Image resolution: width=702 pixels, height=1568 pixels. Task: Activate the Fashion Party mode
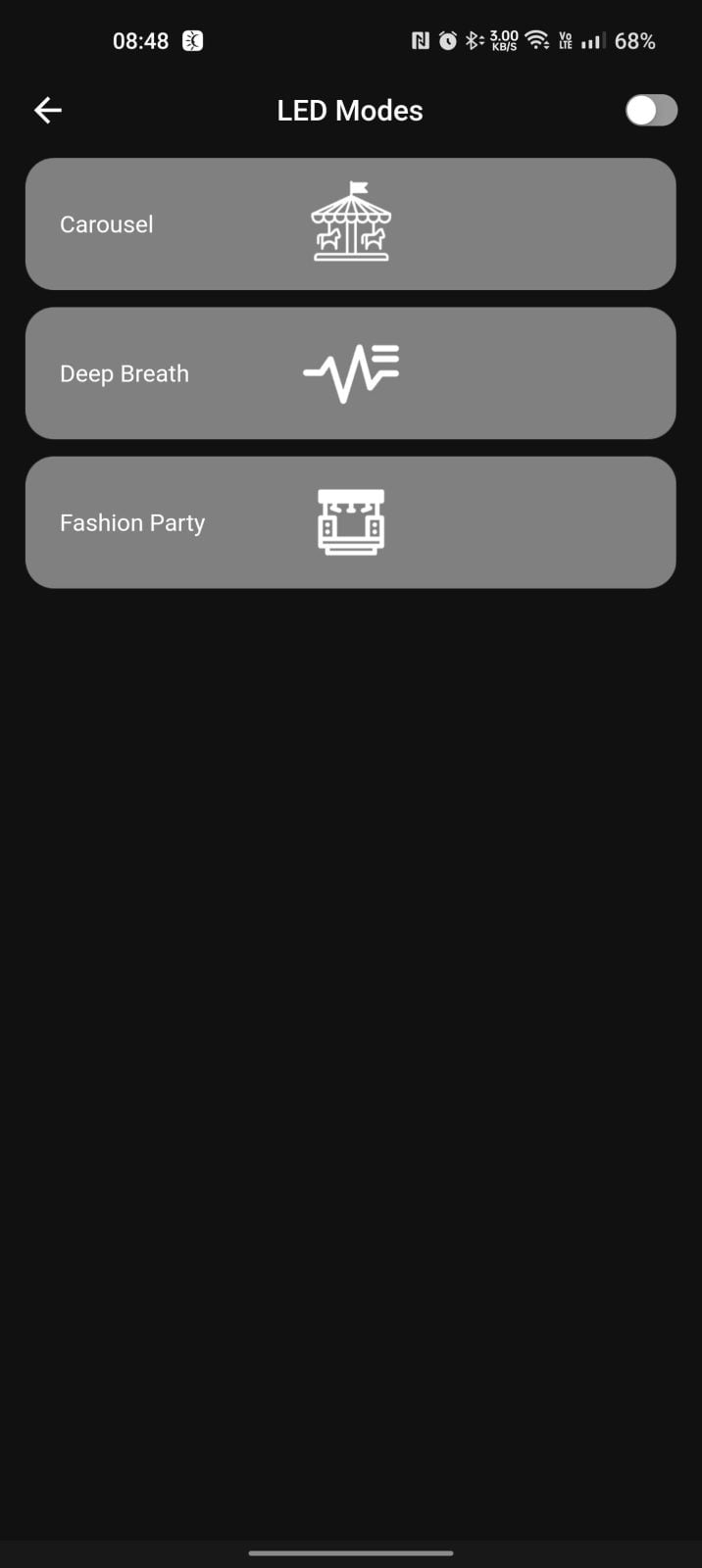coord(350,522)
